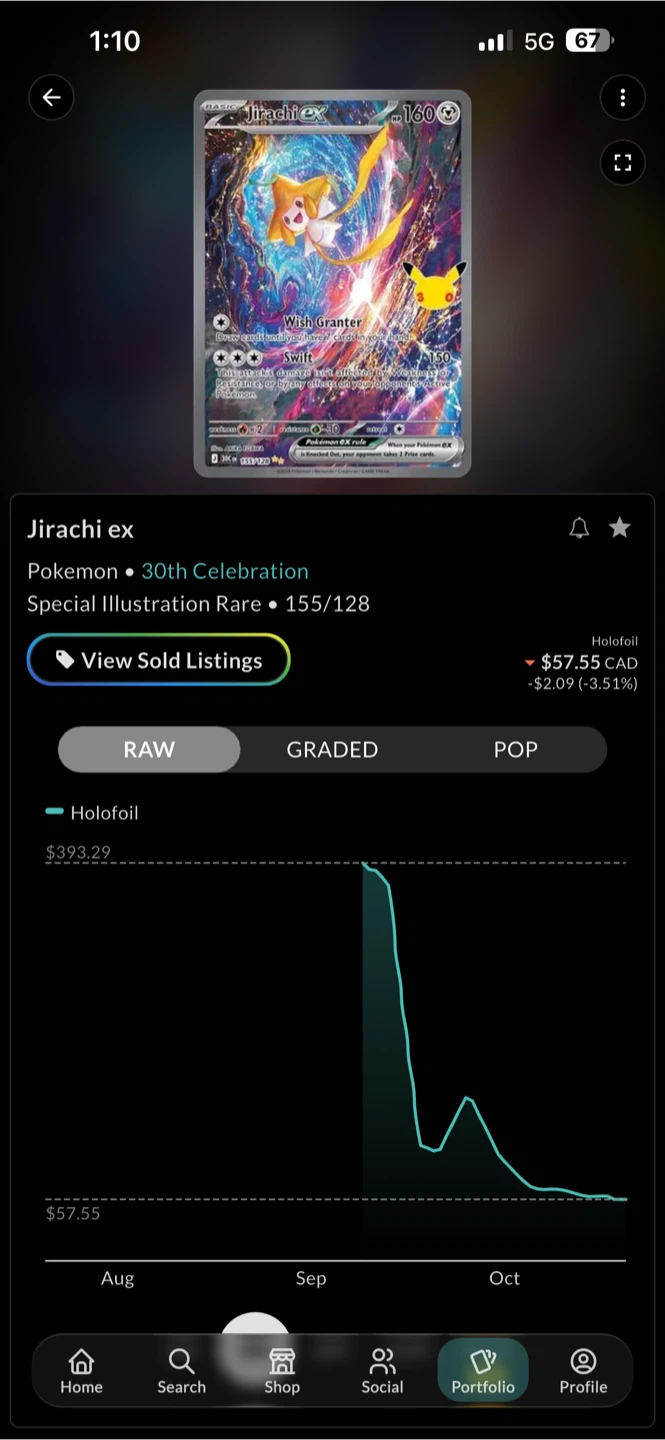Go back using the arrow button
The height and width of the screenshot is (1440, 665).
click(x=51, y=97)
